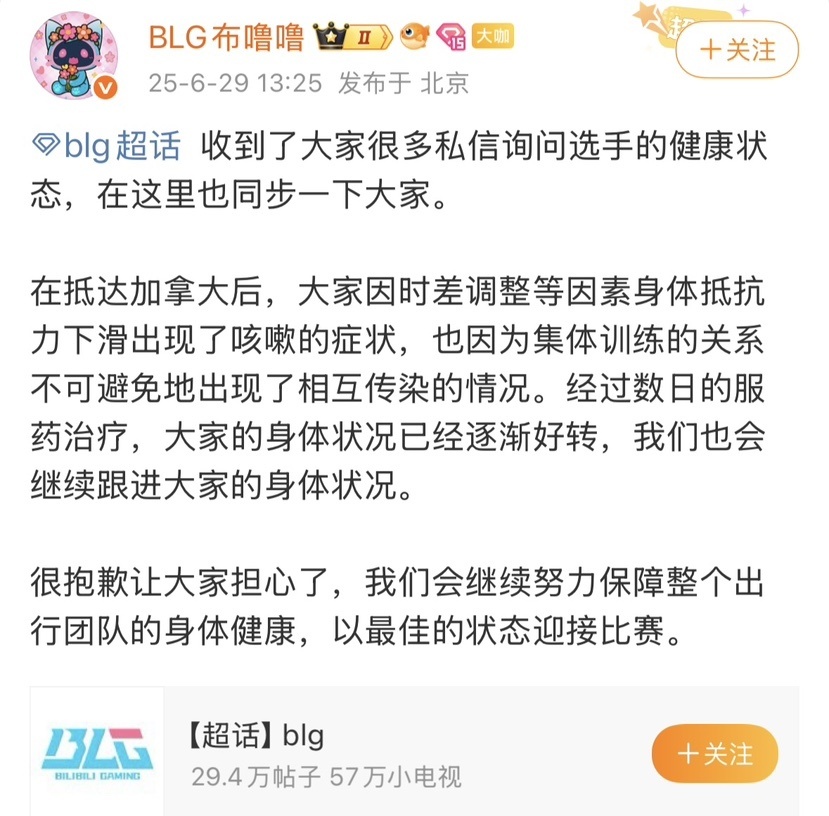
Task: Tap the 大咖 badge next to username
Action: [x=492, y=38]
